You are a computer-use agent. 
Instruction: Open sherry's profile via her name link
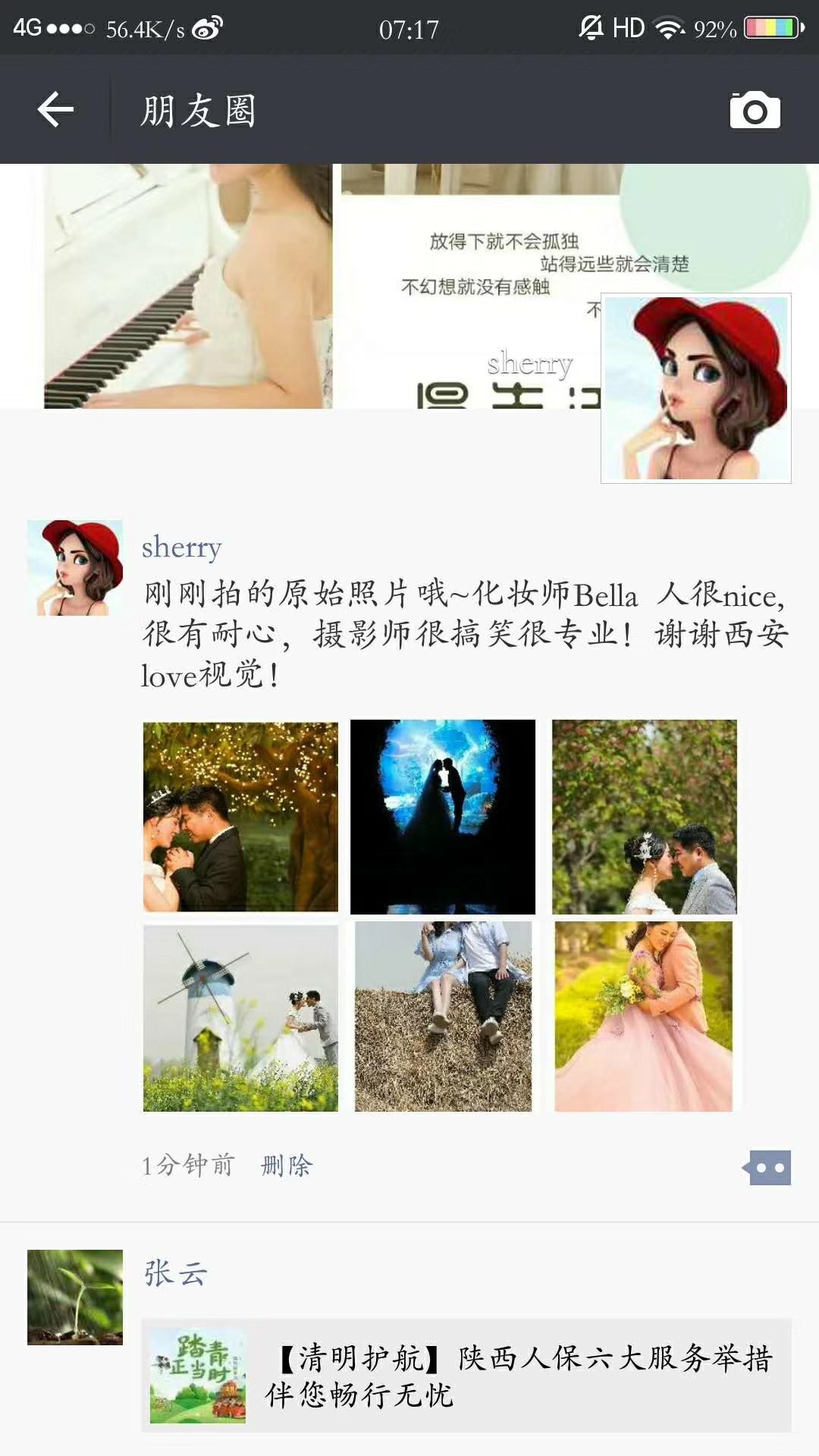[182, 547]
